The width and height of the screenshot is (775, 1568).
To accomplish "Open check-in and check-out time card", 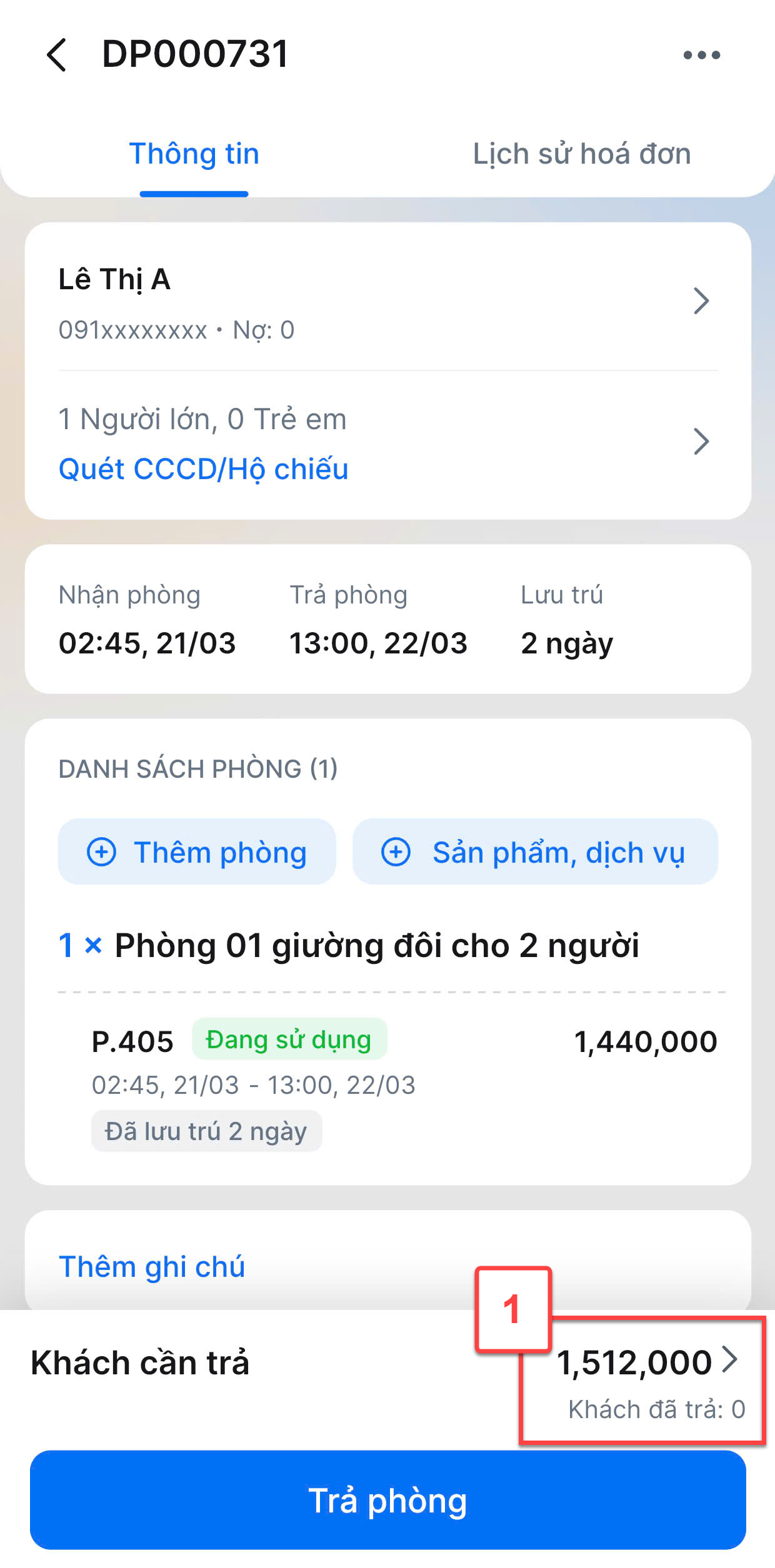I will click(387, 618).
